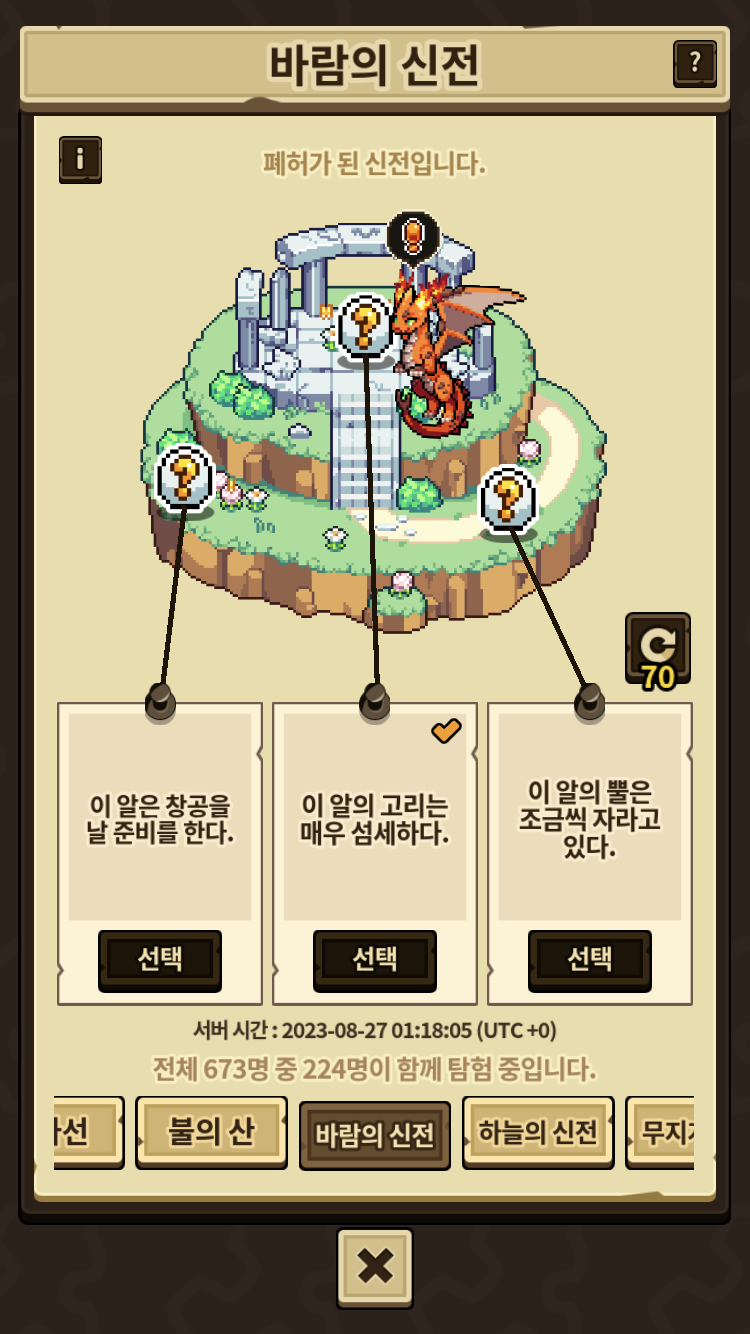Open the info icon for the temple
This screenshot has height=1334, width=750.
coord(80,159)
